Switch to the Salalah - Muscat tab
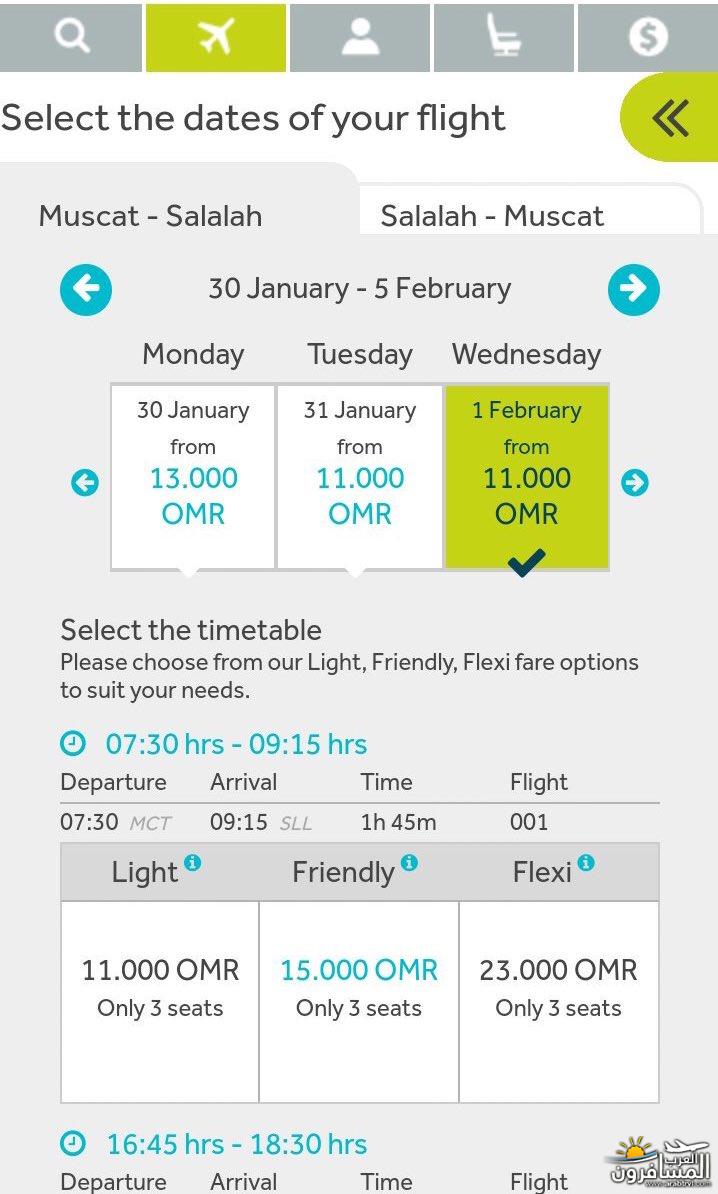 tap(492, 216)
